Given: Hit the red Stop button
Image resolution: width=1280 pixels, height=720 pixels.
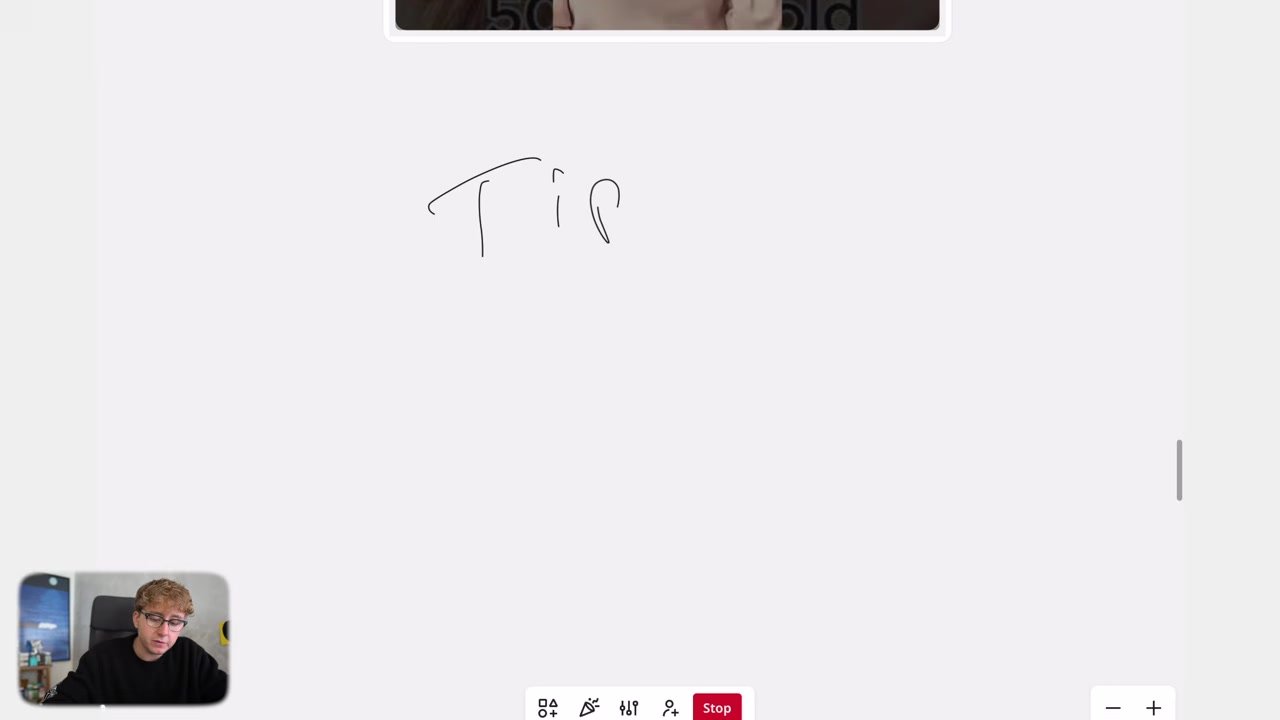Looking at the screenshot, I should coord(717,708).
